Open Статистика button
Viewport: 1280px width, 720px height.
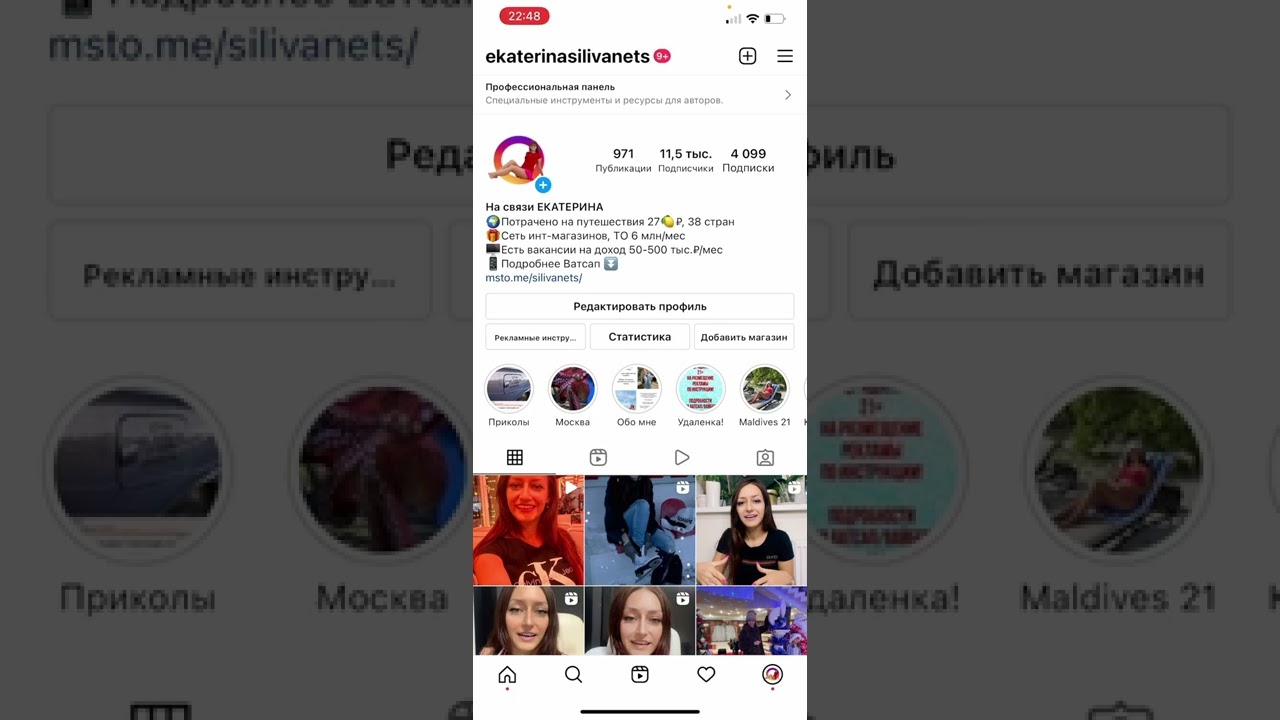640,337
